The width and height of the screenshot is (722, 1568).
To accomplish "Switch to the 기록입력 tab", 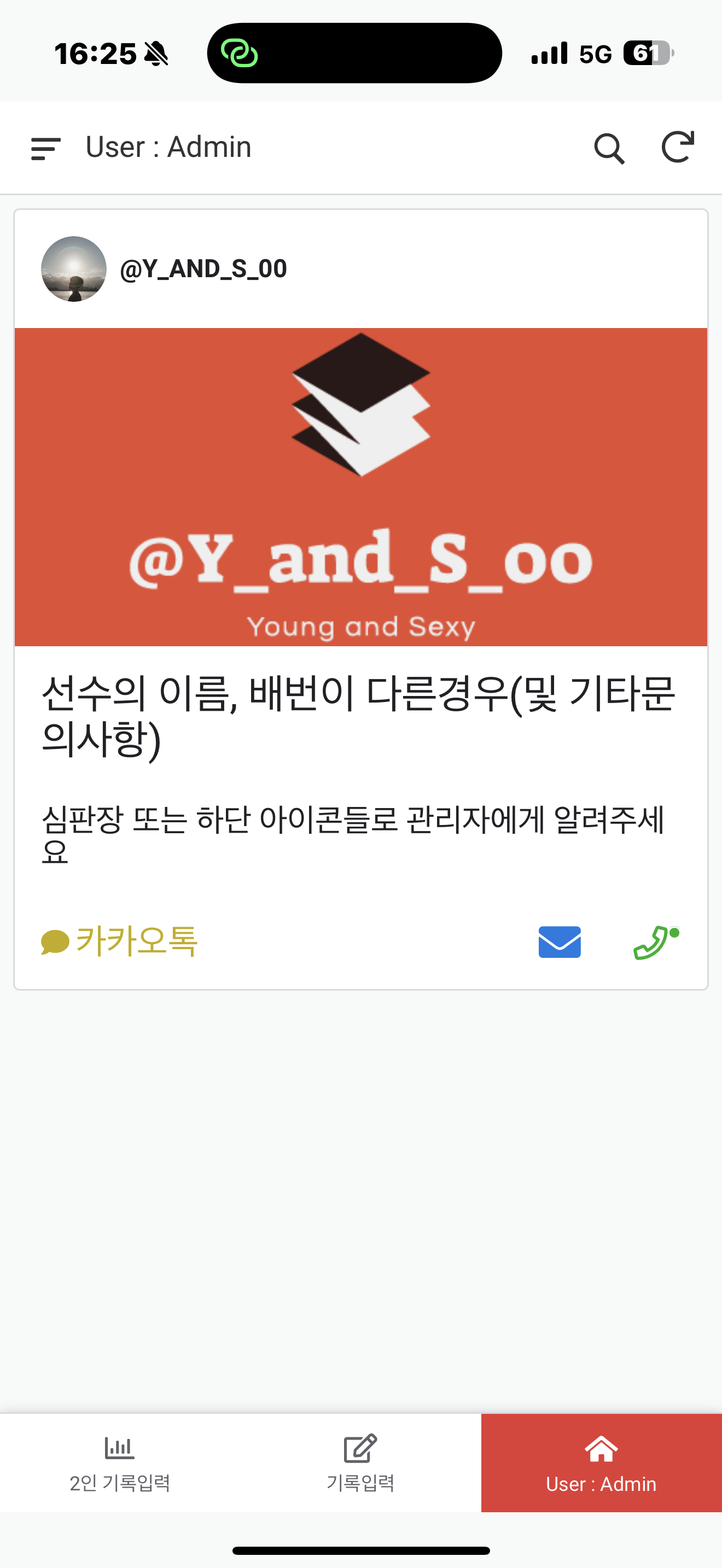I will 360,1461.
